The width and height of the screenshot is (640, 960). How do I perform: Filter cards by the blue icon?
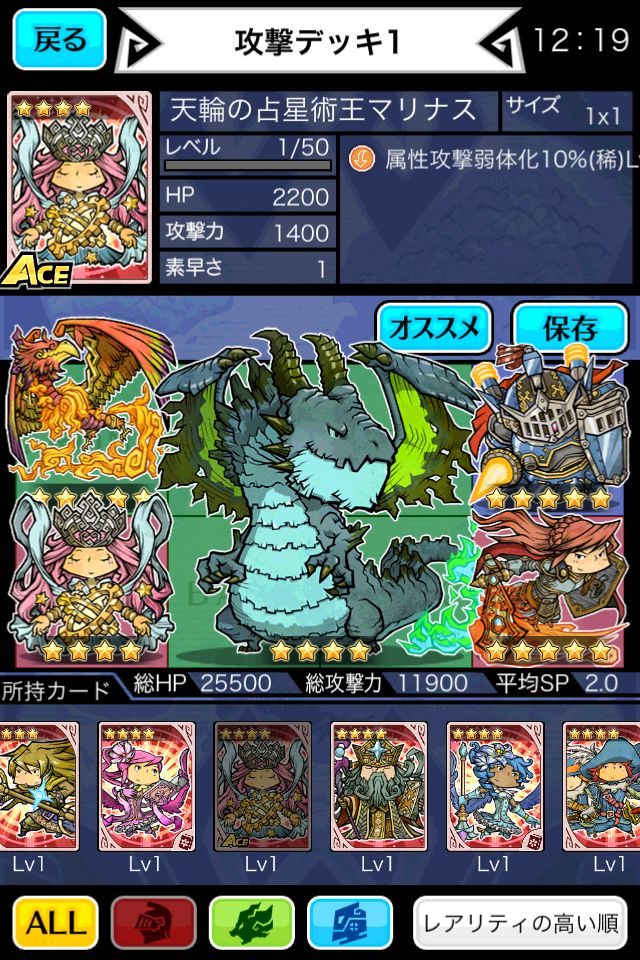pos(349,922)
